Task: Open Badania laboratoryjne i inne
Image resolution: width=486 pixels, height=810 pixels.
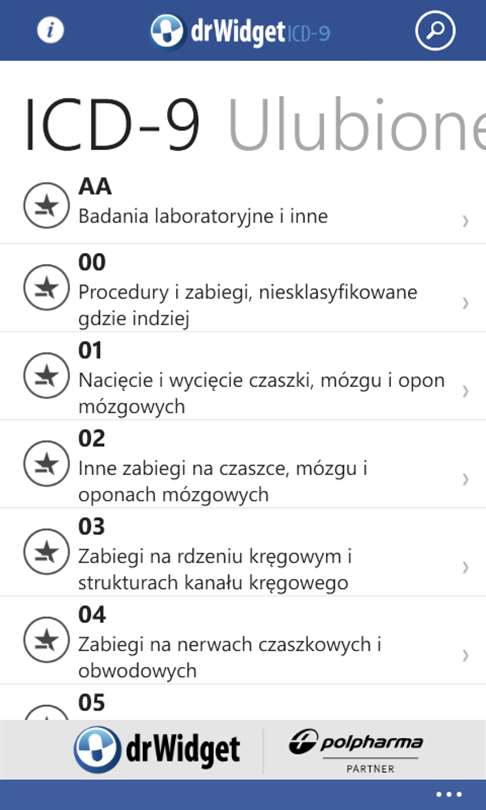Action: 243,207
